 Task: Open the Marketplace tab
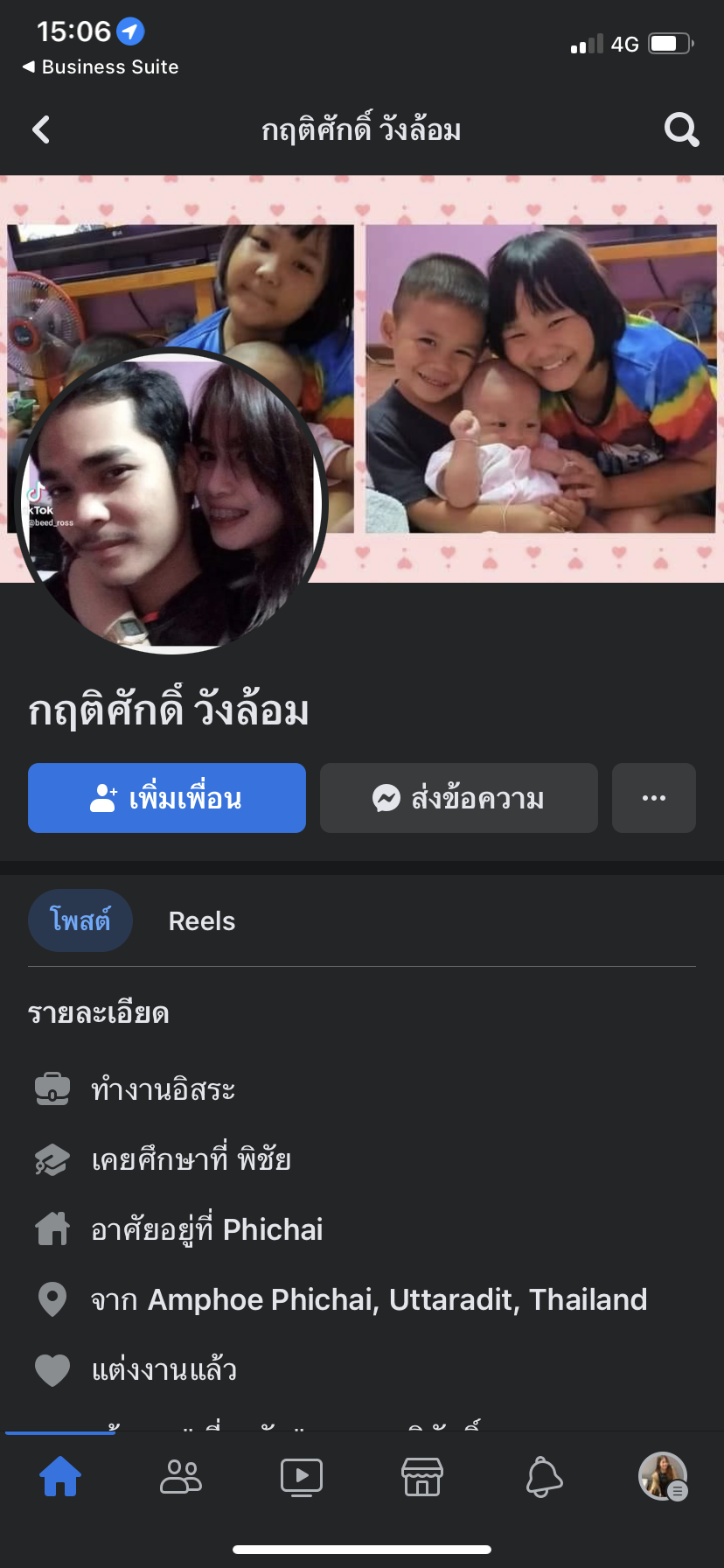(422, 1477)
